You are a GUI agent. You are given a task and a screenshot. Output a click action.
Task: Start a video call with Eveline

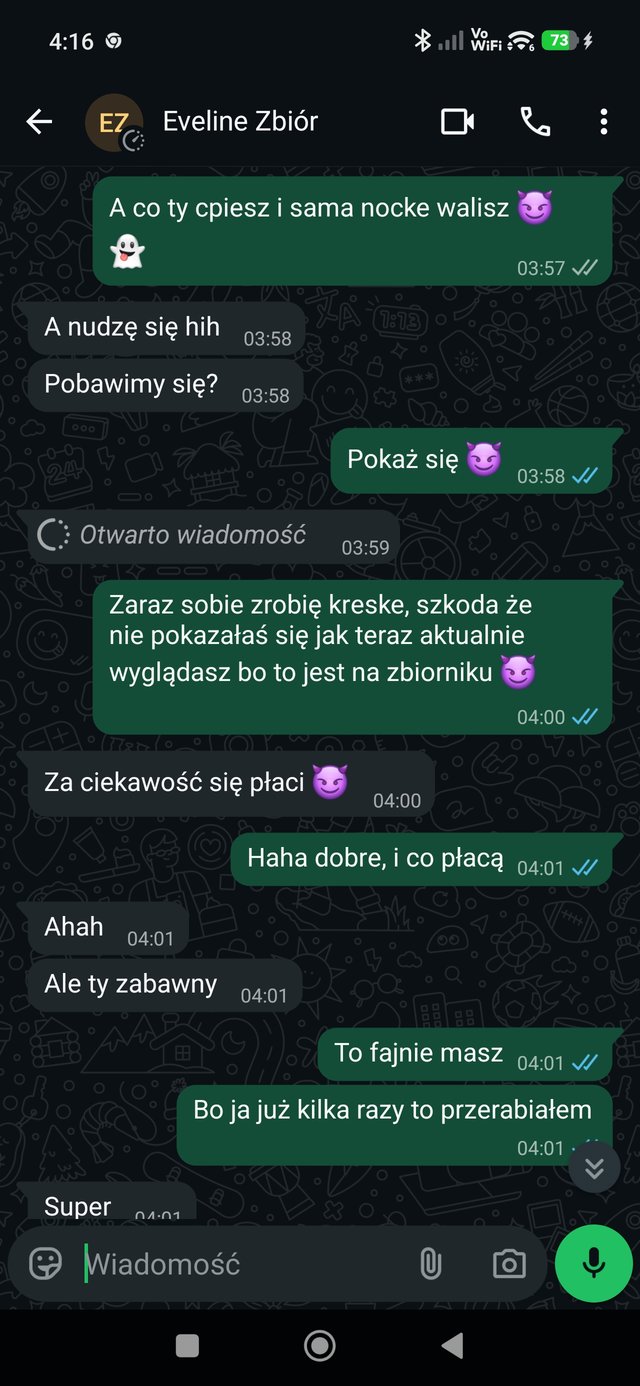point(457,122)
